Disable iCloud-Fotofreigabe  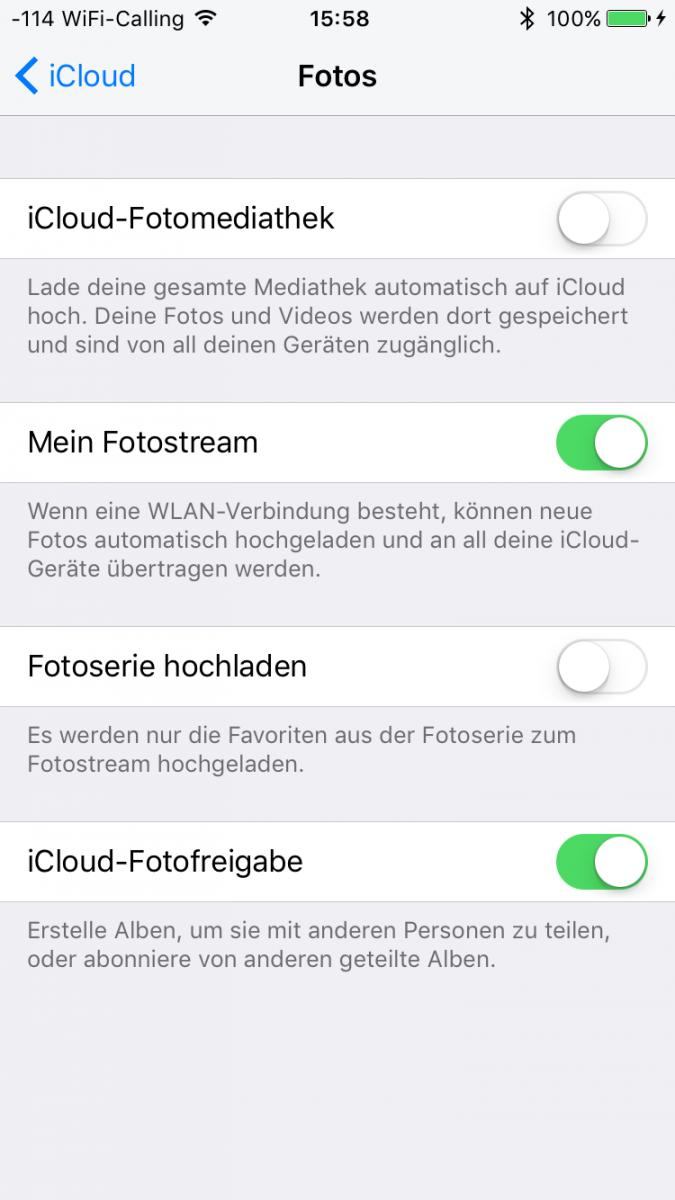pos(602,861)
